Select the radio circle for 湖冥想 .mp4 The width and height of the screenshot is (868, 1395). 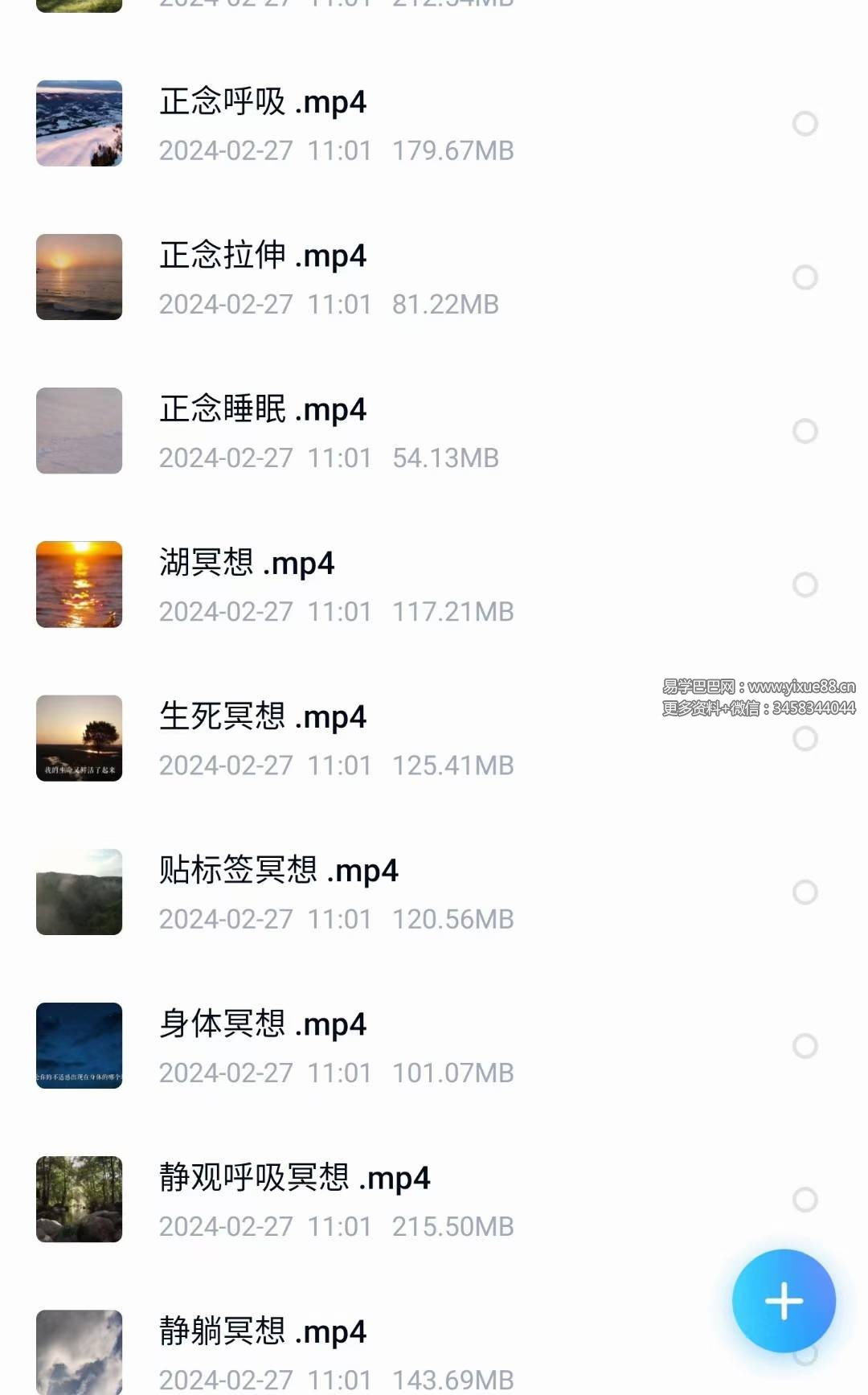point(805,585)
